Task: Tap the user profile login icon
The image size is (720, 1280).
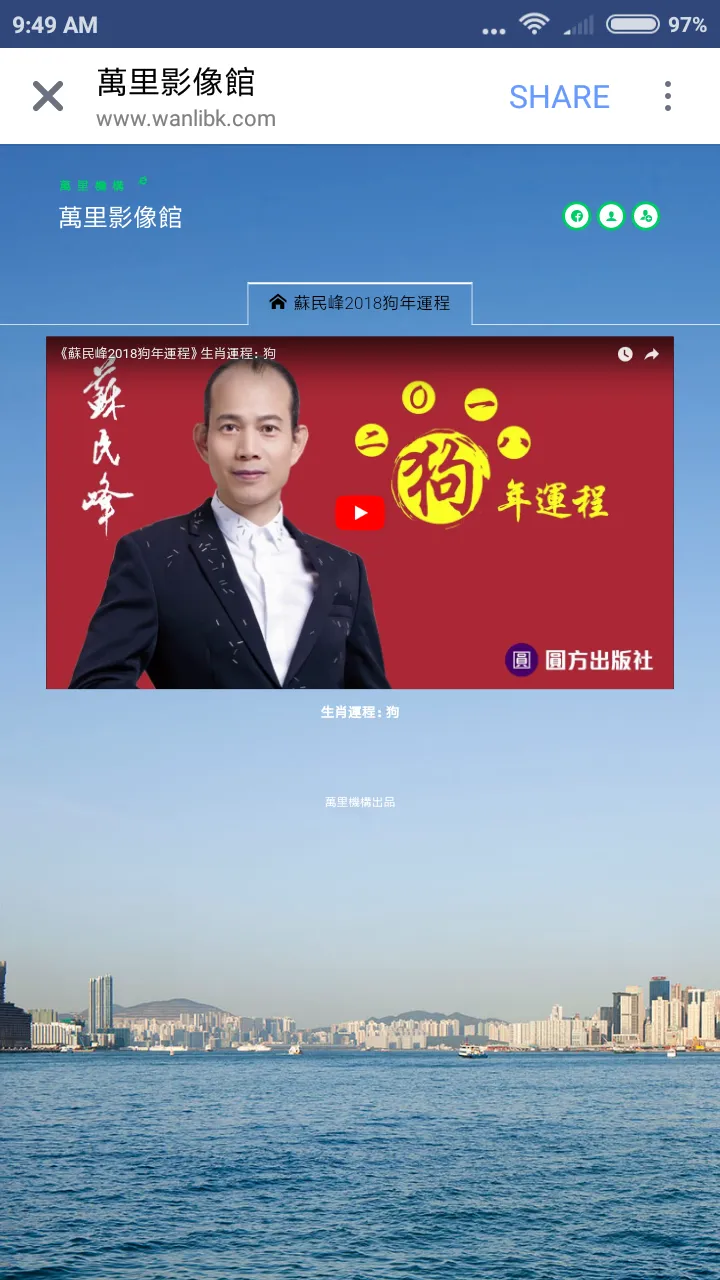Action: 611,216
